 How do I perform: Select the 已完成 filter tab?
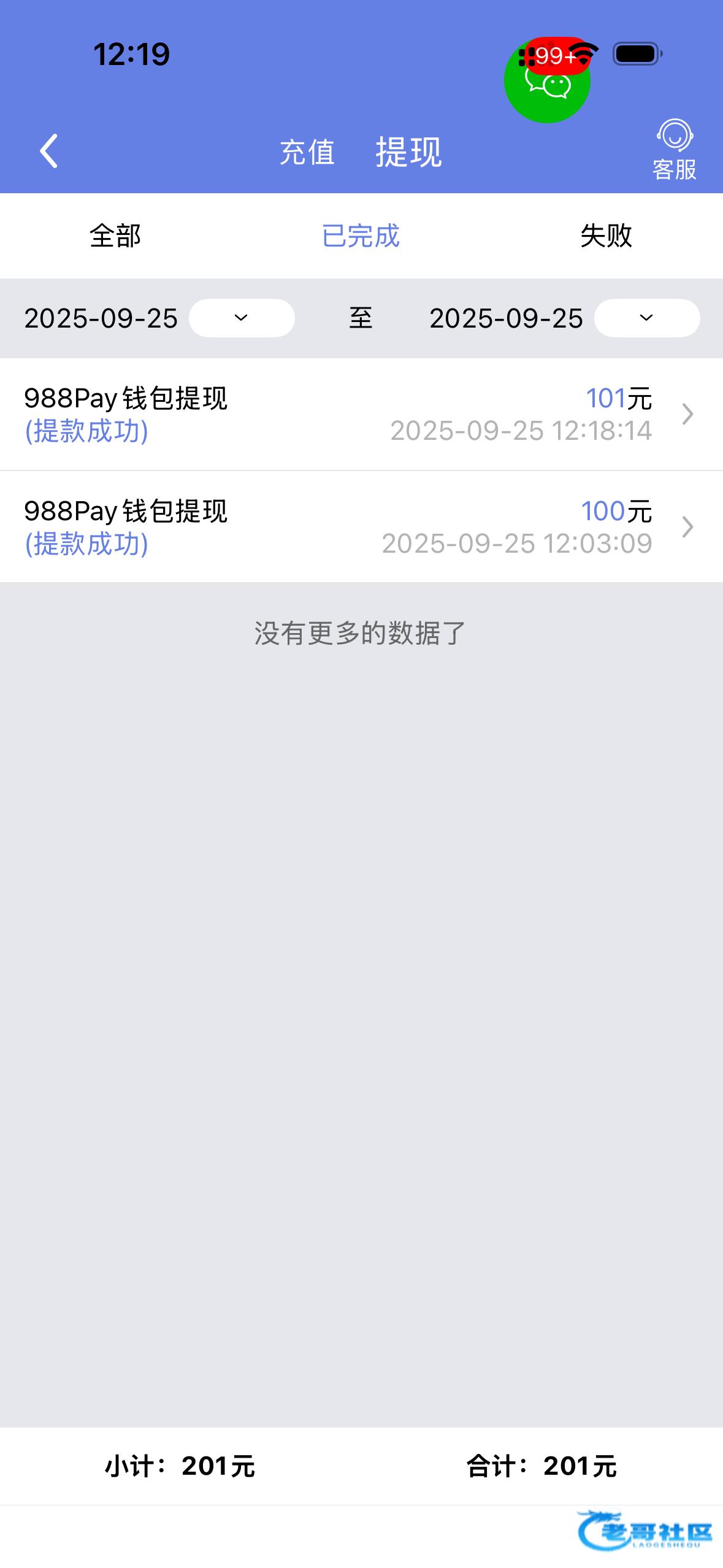(x=361, y=236)
